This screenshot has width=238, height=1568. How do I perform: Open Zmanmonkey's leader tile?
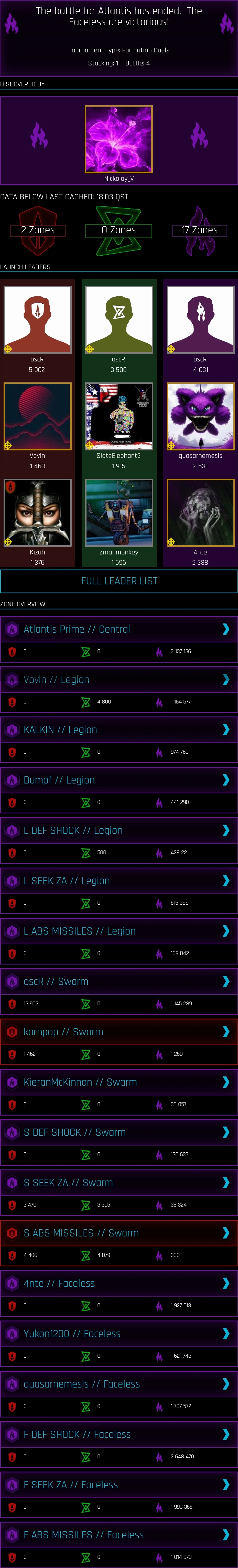coord(119,513)
